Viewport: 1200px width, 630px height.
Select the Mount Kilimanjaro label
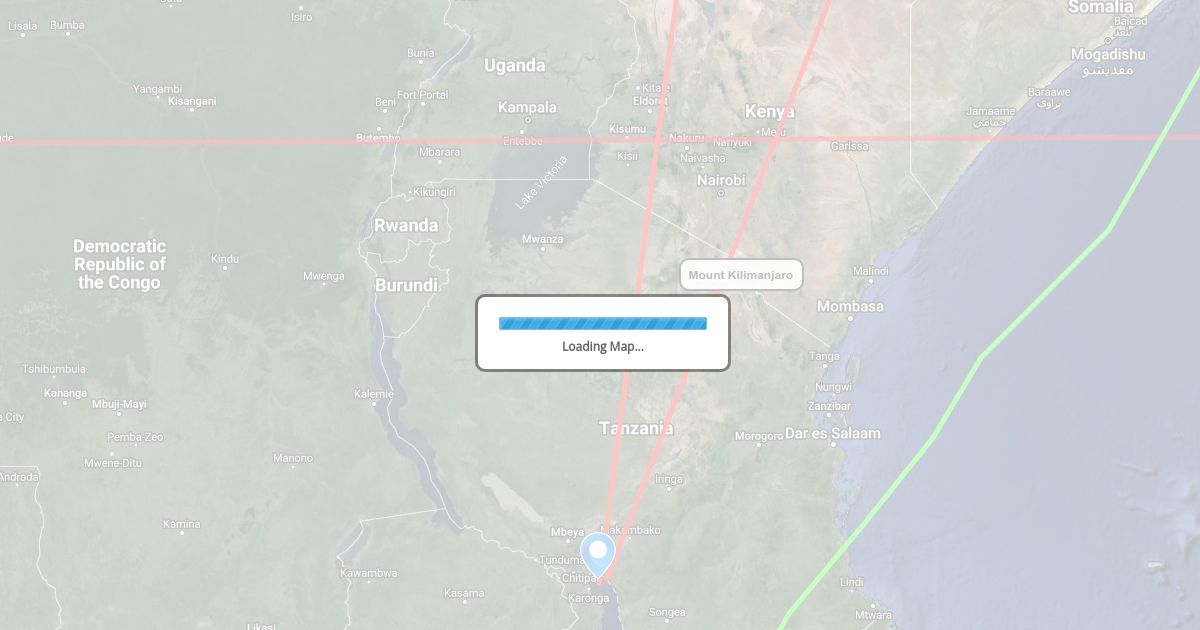tap(741, 275)
